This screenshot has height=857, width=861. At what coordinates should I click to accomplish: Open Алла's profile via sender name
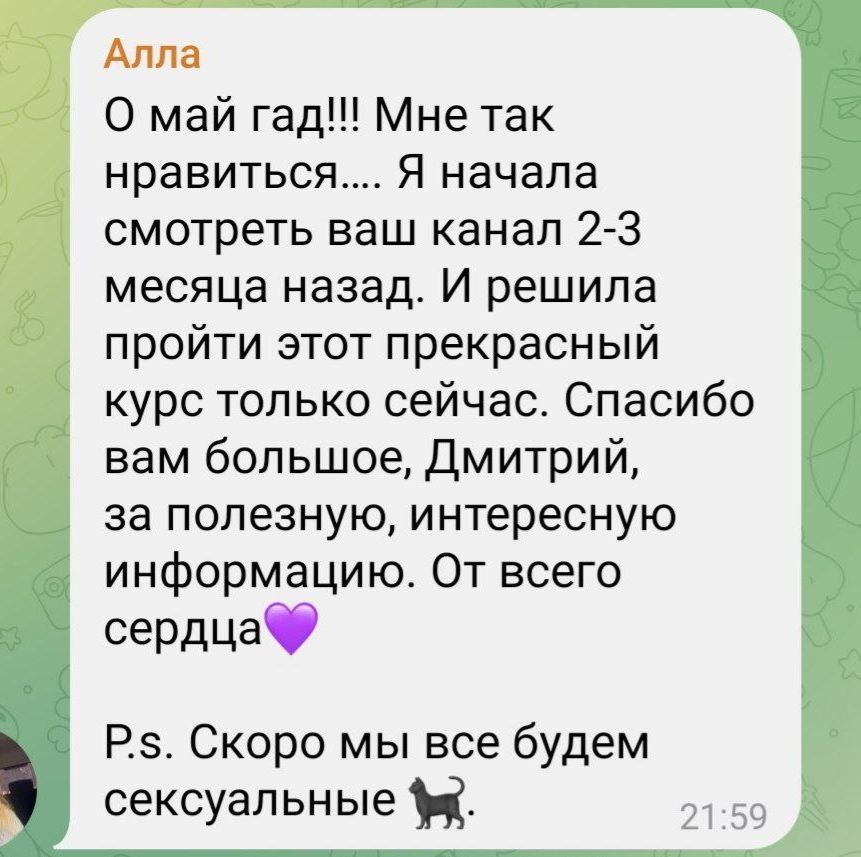[152, 55]
